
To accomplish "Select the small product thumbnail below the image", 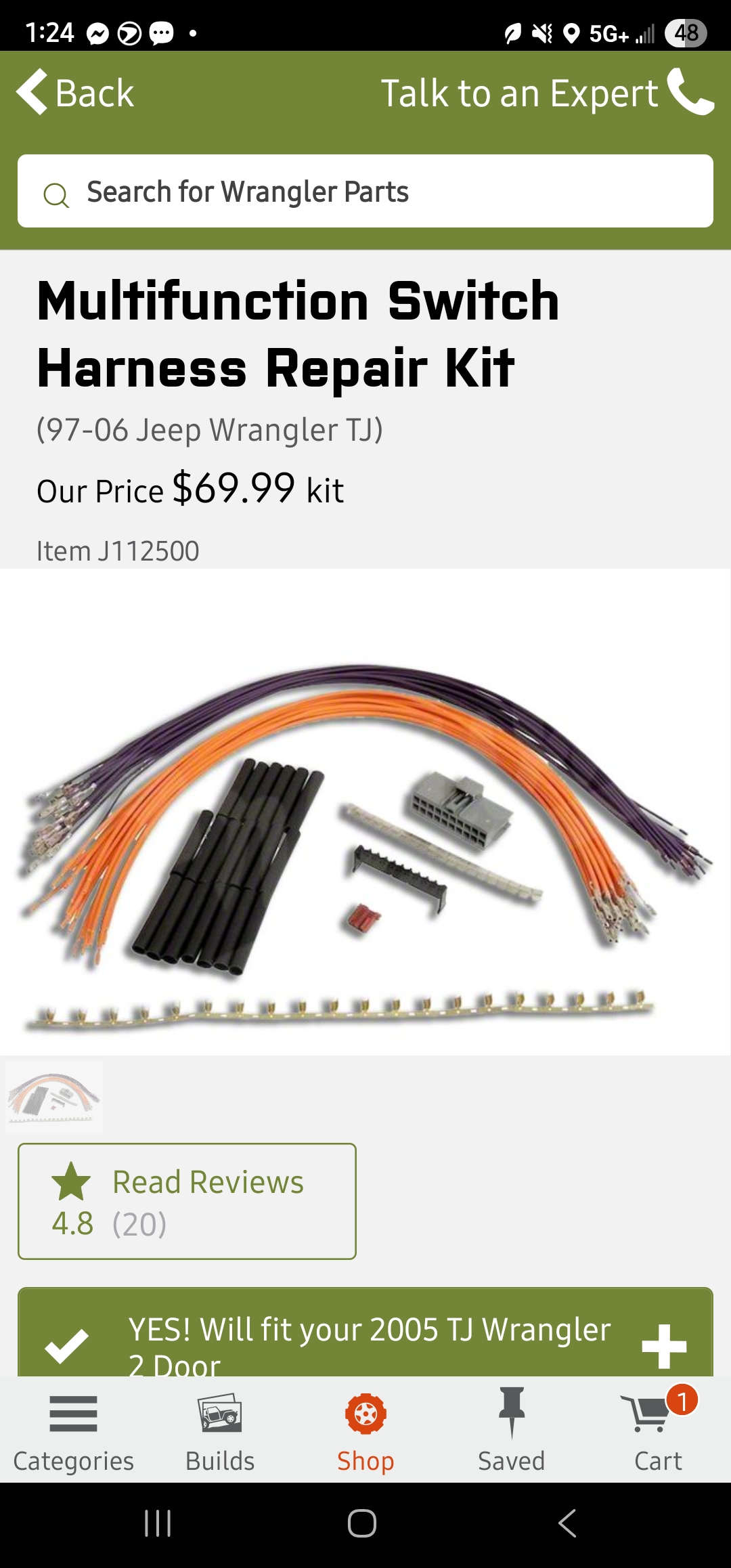I will coord(54,1097).
